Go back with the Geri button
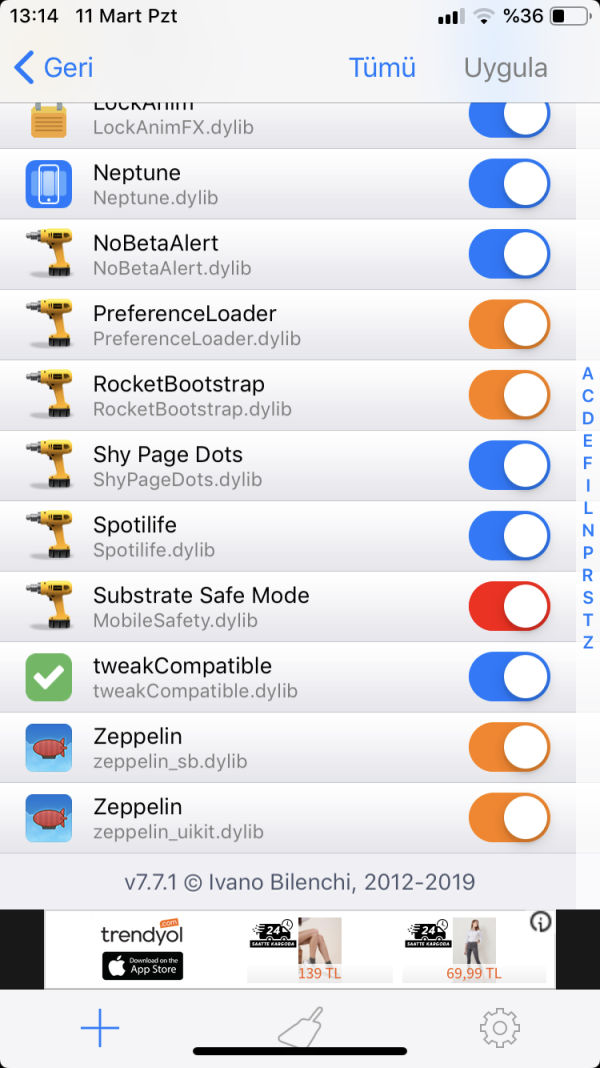The width and height of the screenshot is (600, 1068). click(x=55, y=68)
